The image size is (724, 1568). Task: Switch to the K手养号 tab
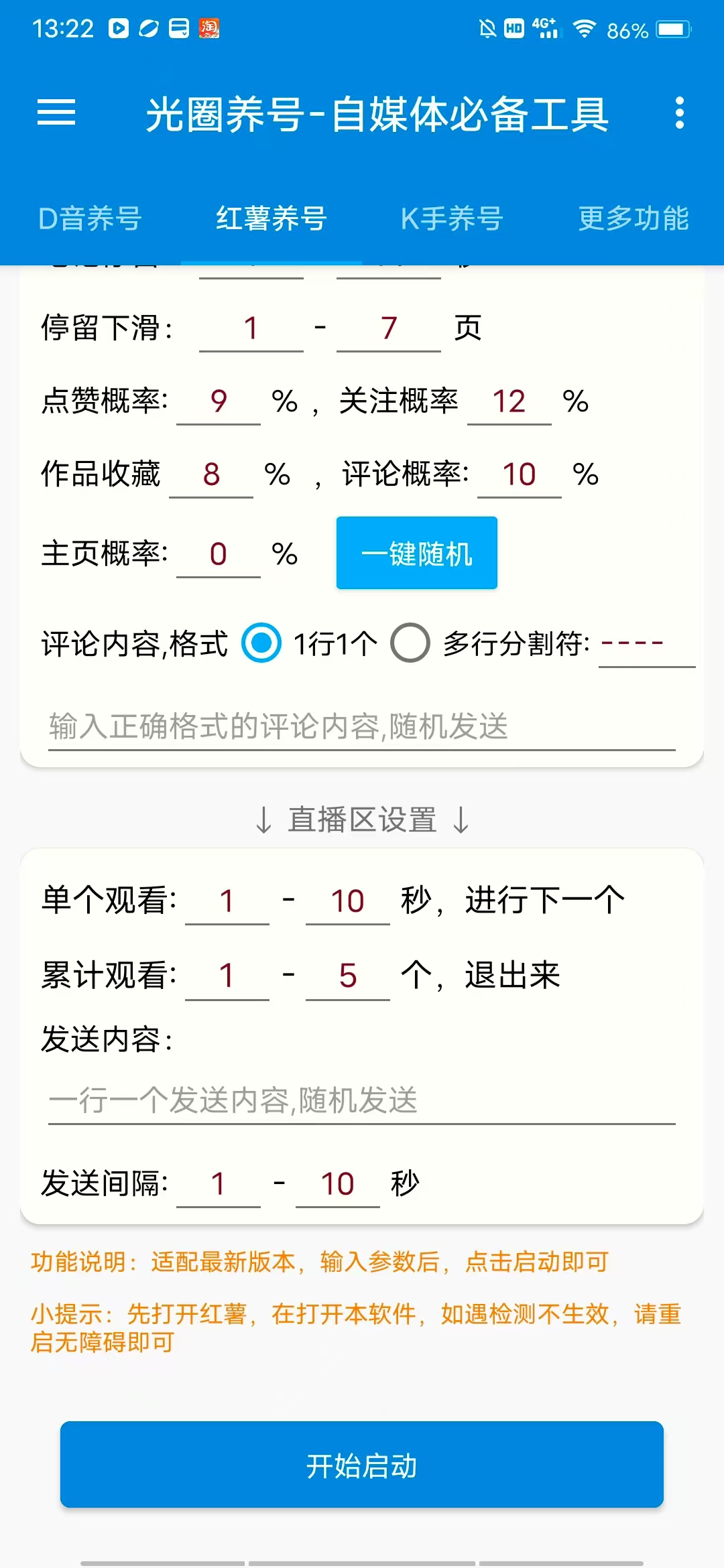coord(452,218)
